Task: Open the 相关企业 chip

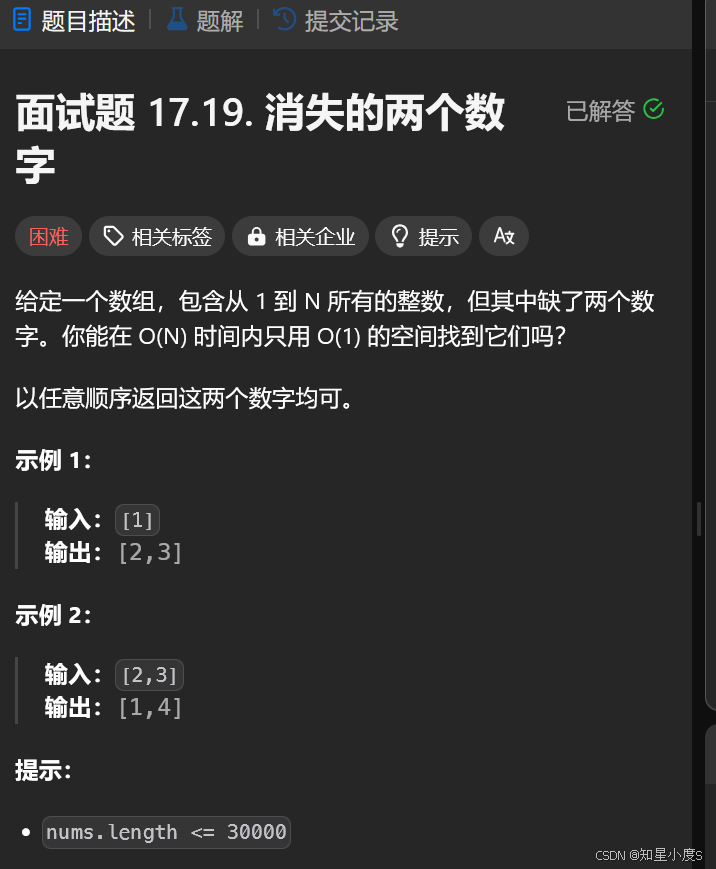Action: tap(301, 236)
